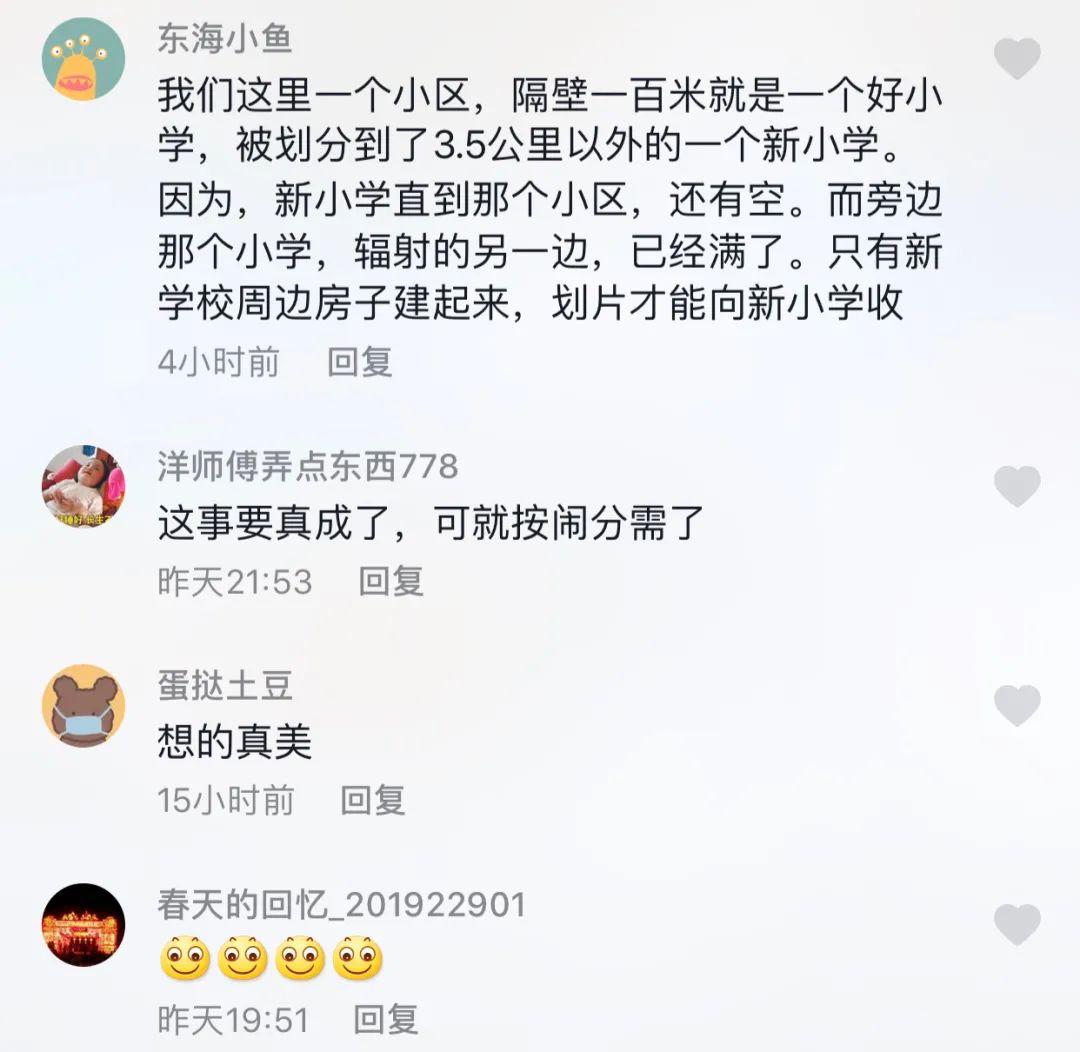The image size is (1080, 1052).
Task: Open 洋师傅弄点东西778's avatar
Action: point(83,487)
